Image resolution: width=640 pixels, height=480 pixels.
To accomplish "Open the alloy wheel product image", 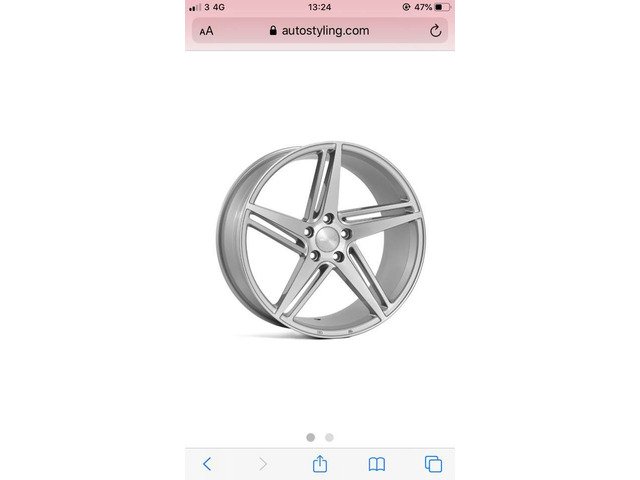I will pos(321,240).
